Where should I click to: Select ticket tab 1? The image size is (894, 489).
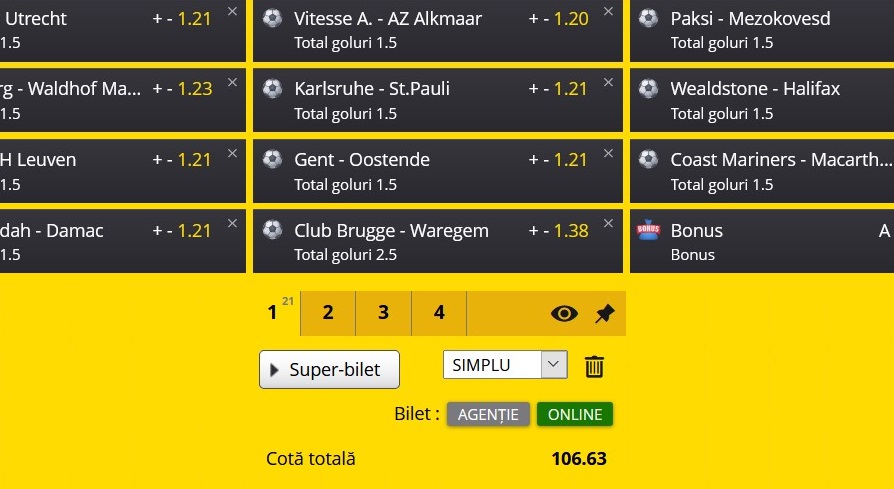click(273, 313)
